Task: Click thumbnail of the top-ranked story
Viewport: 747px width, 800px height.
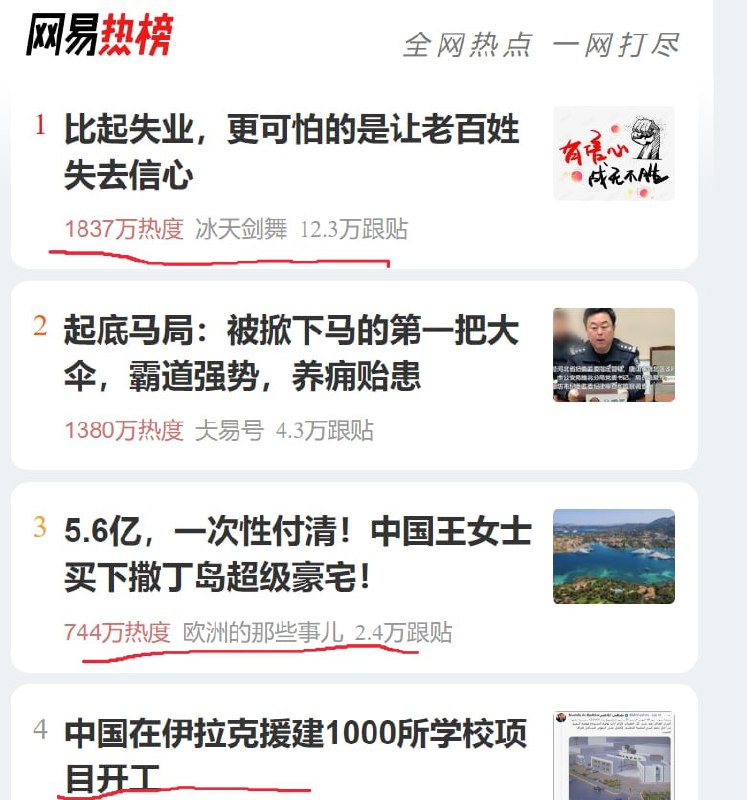Action: coord(614,152)
